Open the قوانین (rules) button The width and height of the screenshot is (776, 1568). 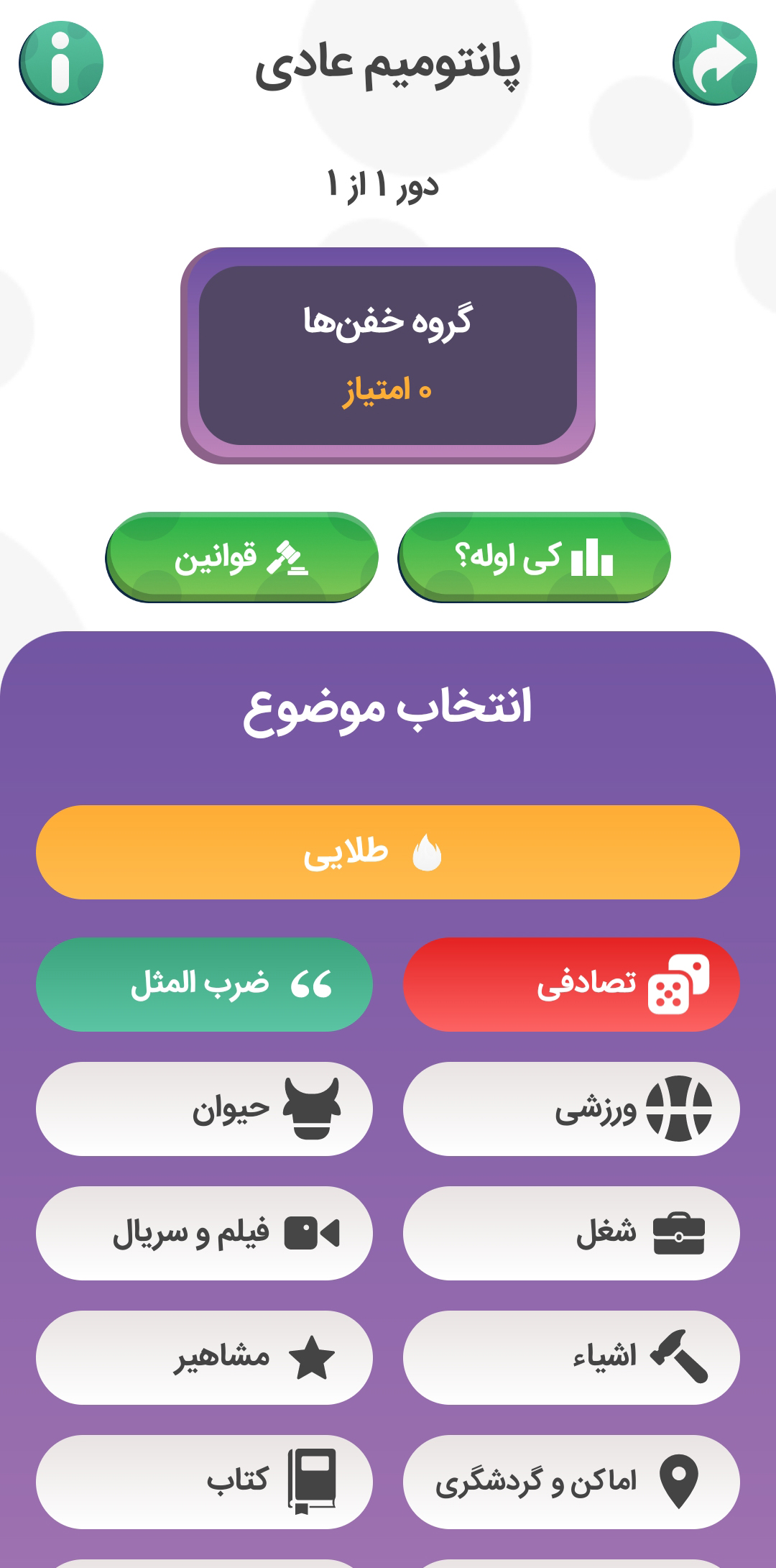[x=241, y=557]
